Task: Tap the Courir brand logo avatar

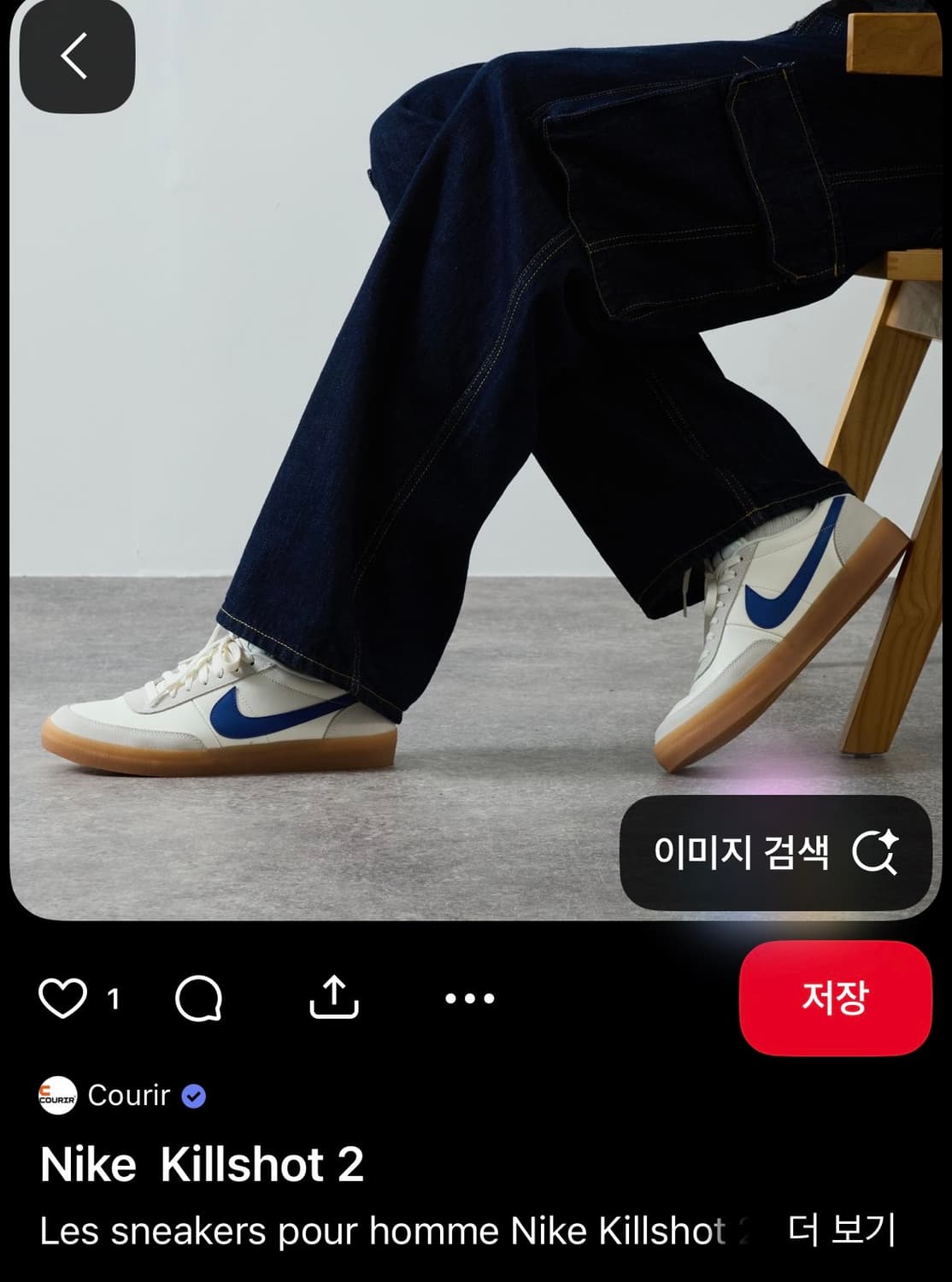Action: 56,1093
